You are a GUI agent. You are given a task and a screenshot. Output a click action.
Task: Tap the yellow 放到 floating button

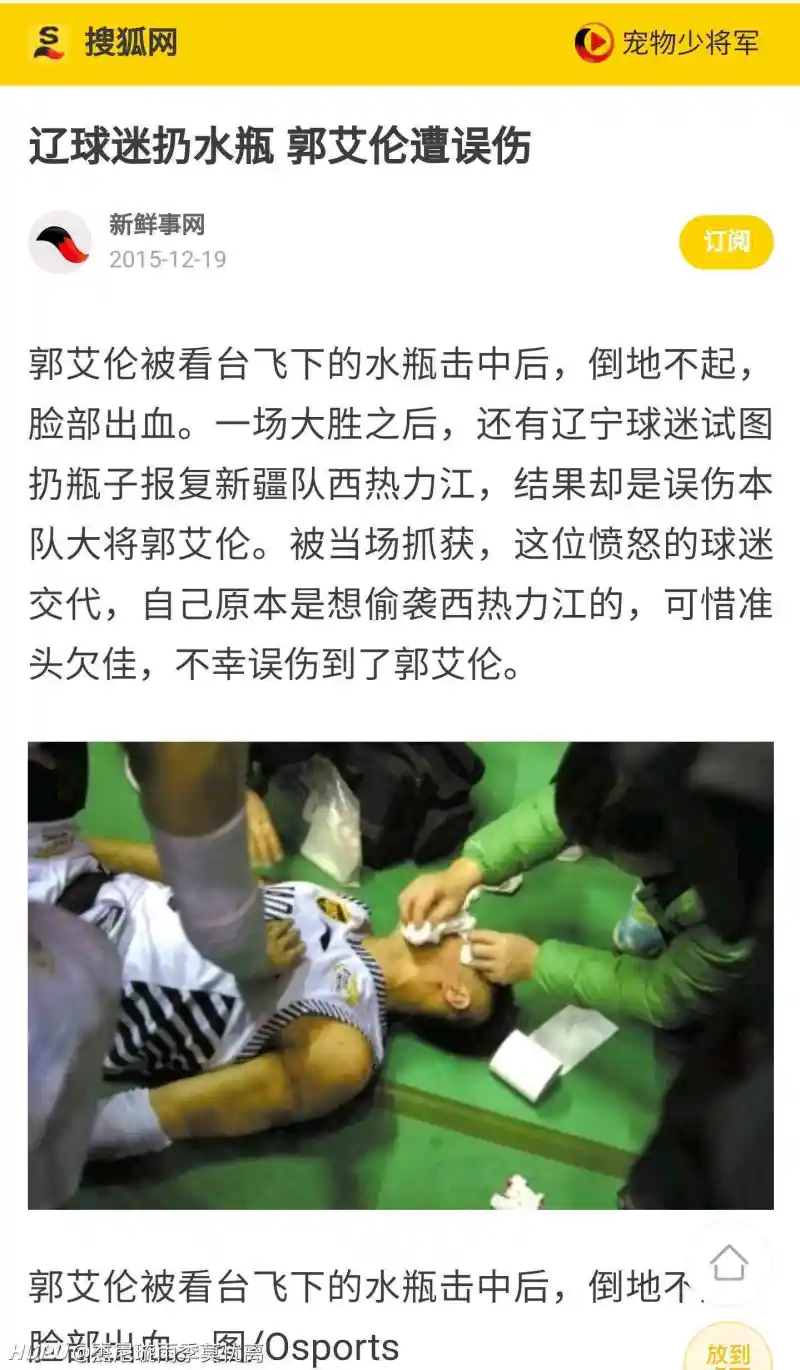click(728, 1350)
